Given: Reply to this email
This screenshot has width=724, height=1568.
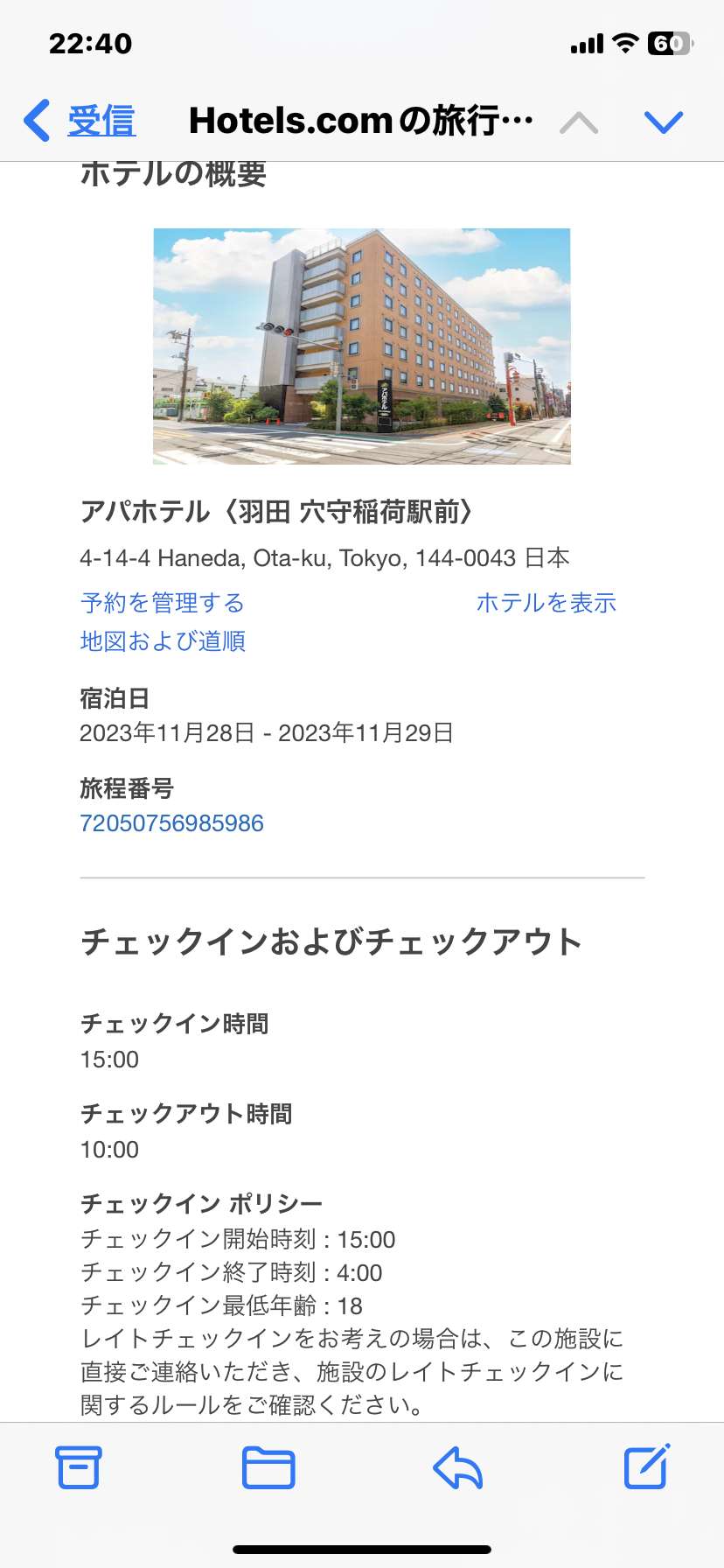Looking at the screenshot, I should [x=458, y=1467].
